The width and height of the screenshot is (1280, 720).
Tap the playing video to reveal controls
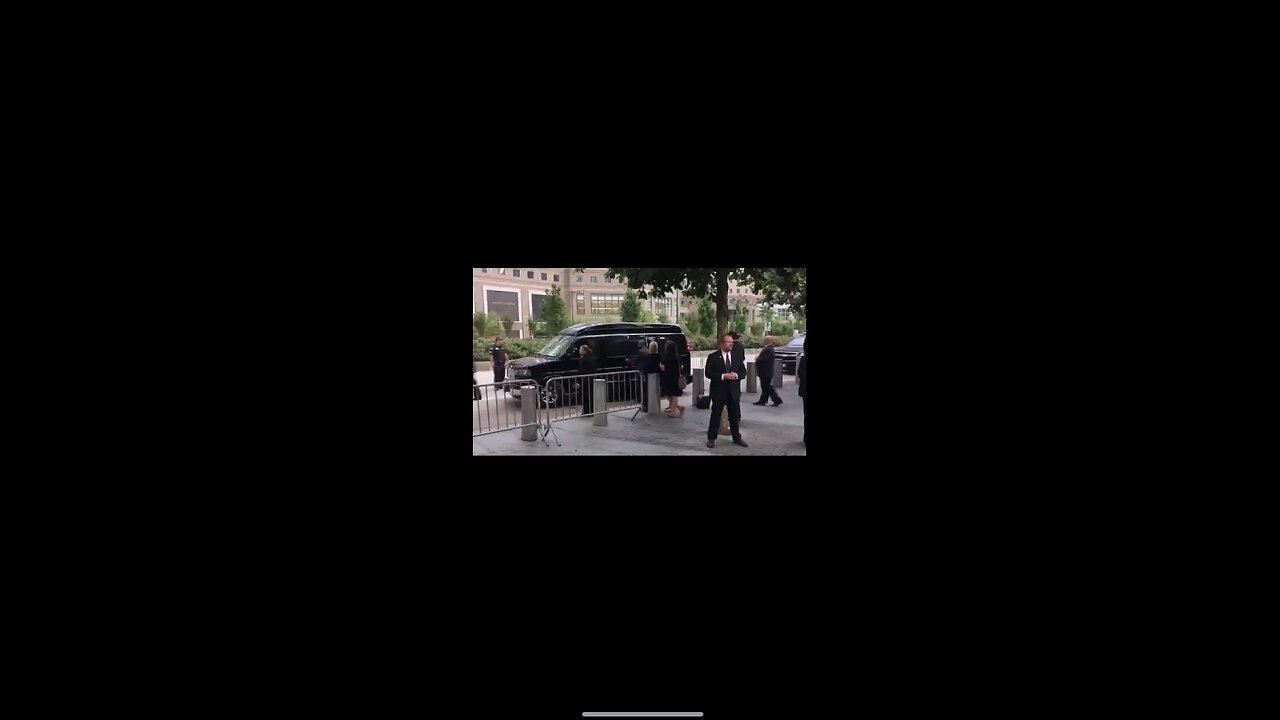[x=639, y=361]
